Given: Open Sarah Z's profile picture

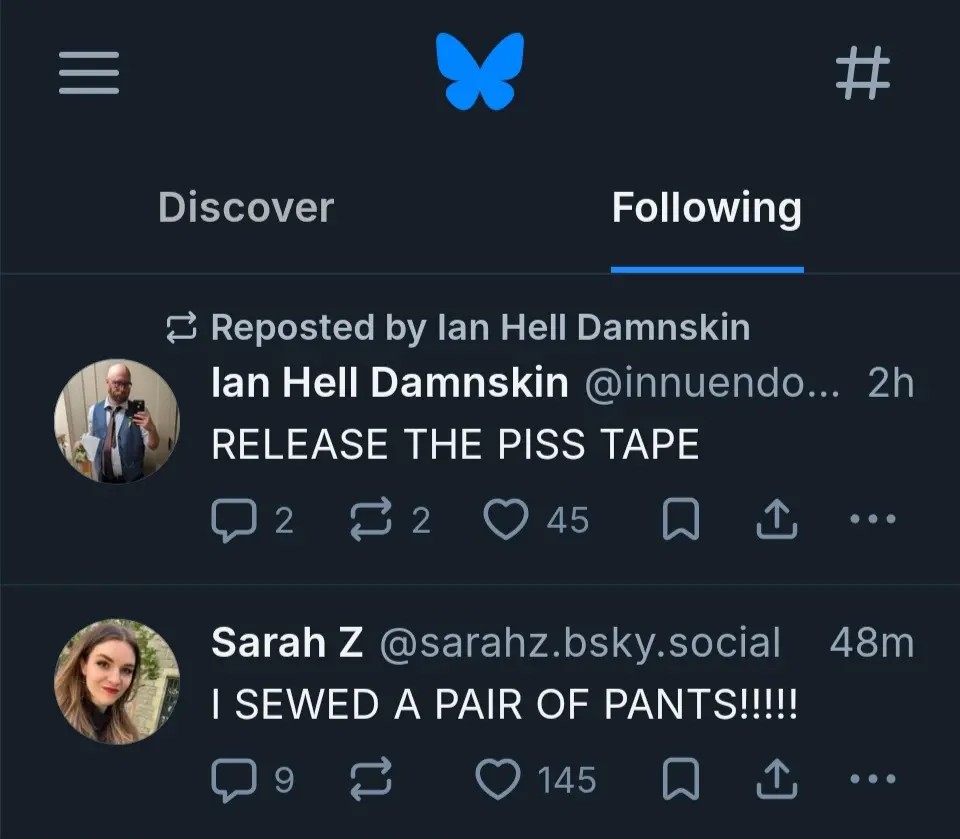Looking at the screenshot, I should 116,681.
